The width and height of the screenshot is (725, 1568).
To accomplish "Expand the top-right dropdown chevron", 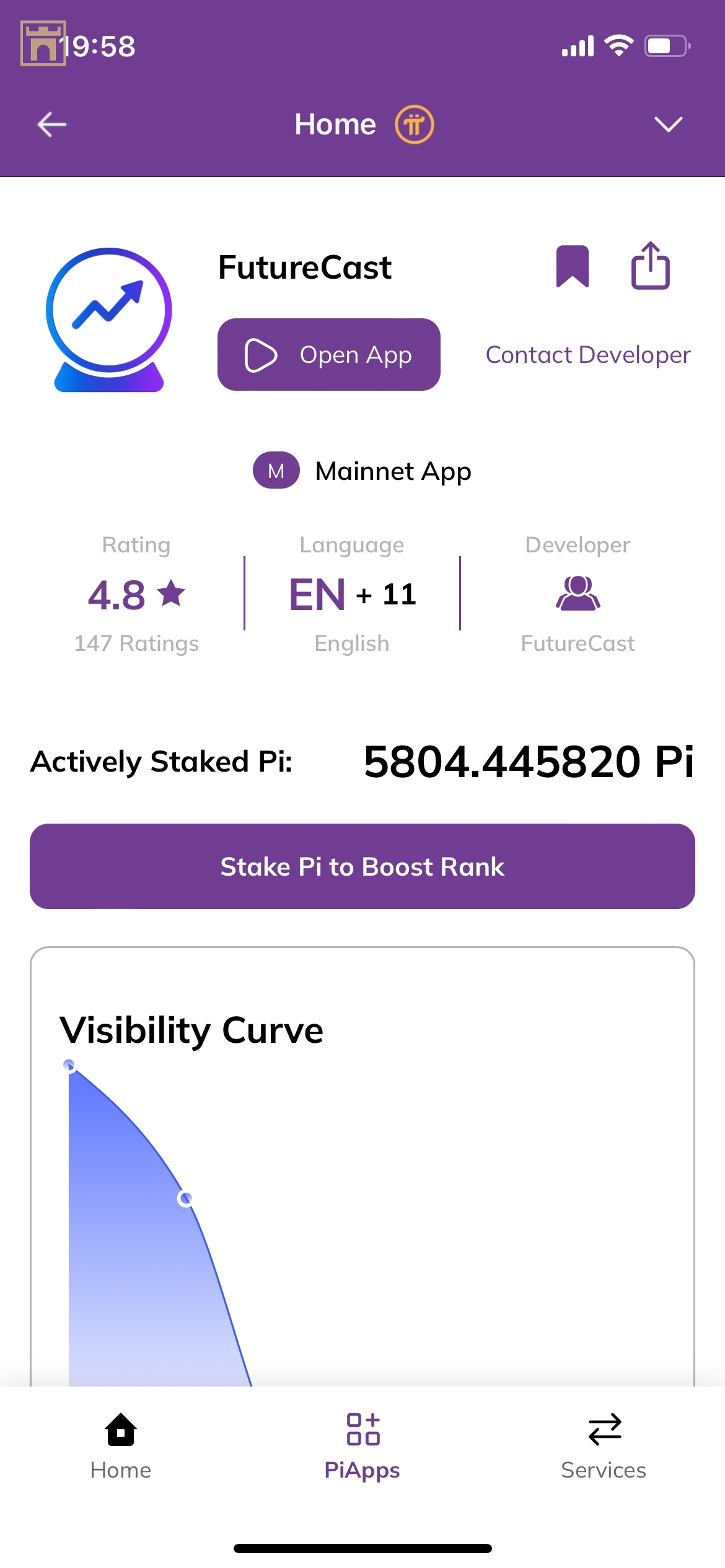I will (668, 124).
